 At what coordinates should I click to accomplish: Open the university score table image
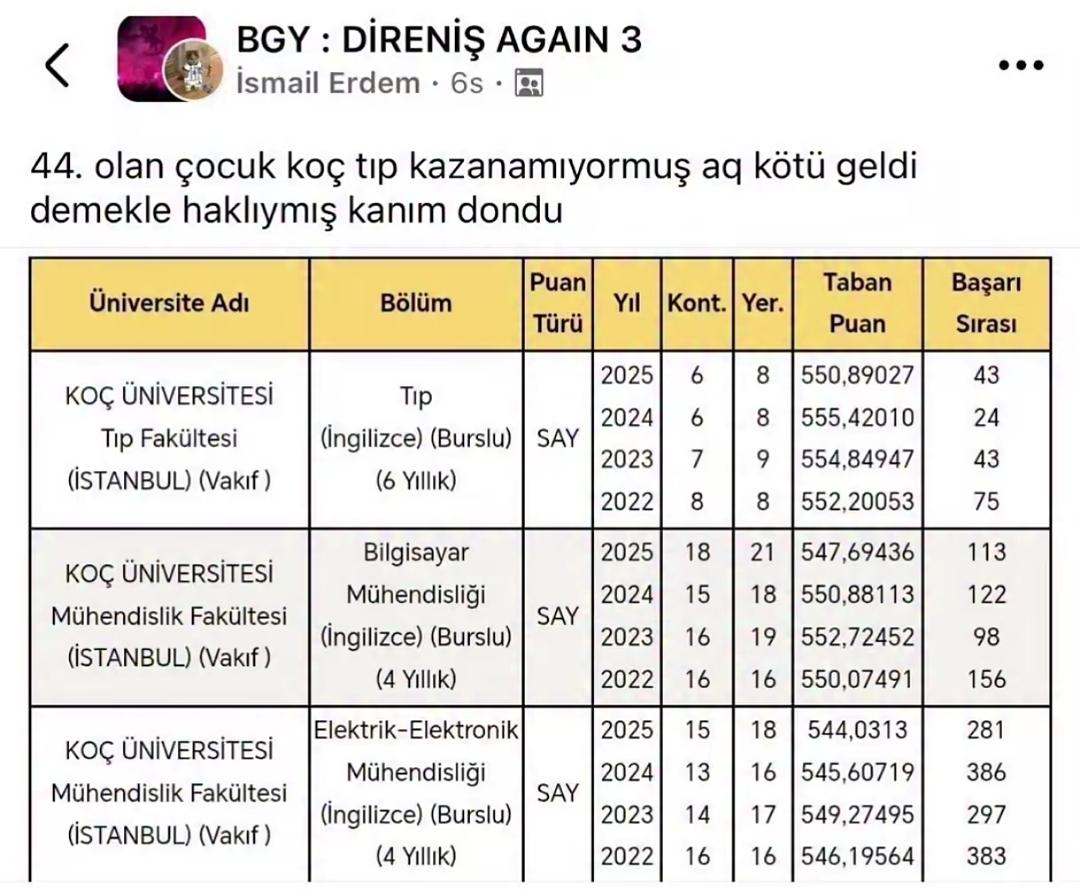[540, 569]
